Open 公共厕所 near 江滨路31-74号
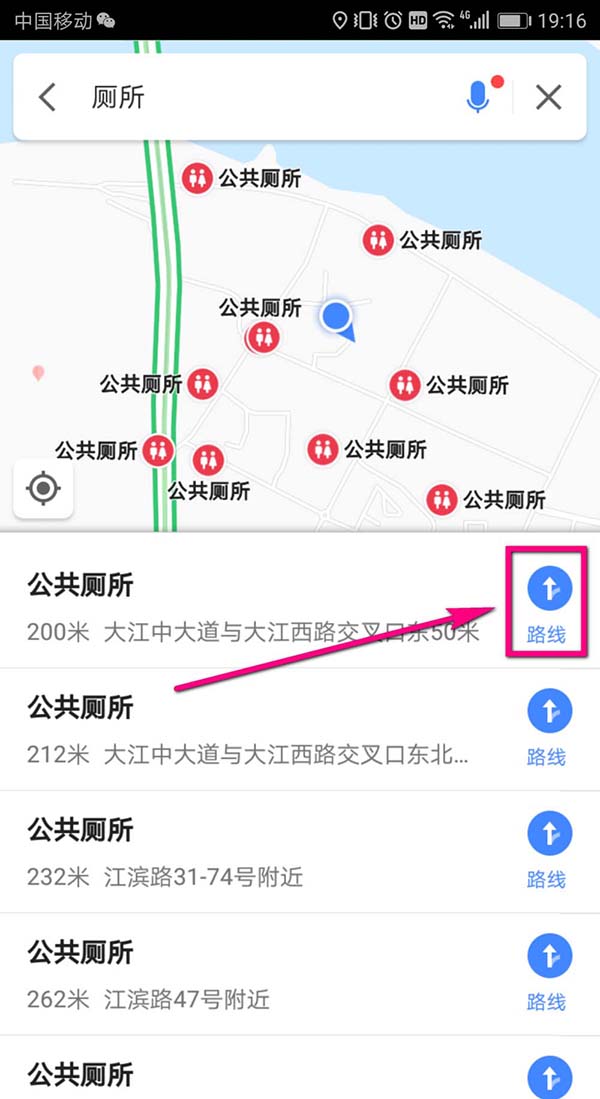This screenshot has width=600, height=1099. coord(250,852)
